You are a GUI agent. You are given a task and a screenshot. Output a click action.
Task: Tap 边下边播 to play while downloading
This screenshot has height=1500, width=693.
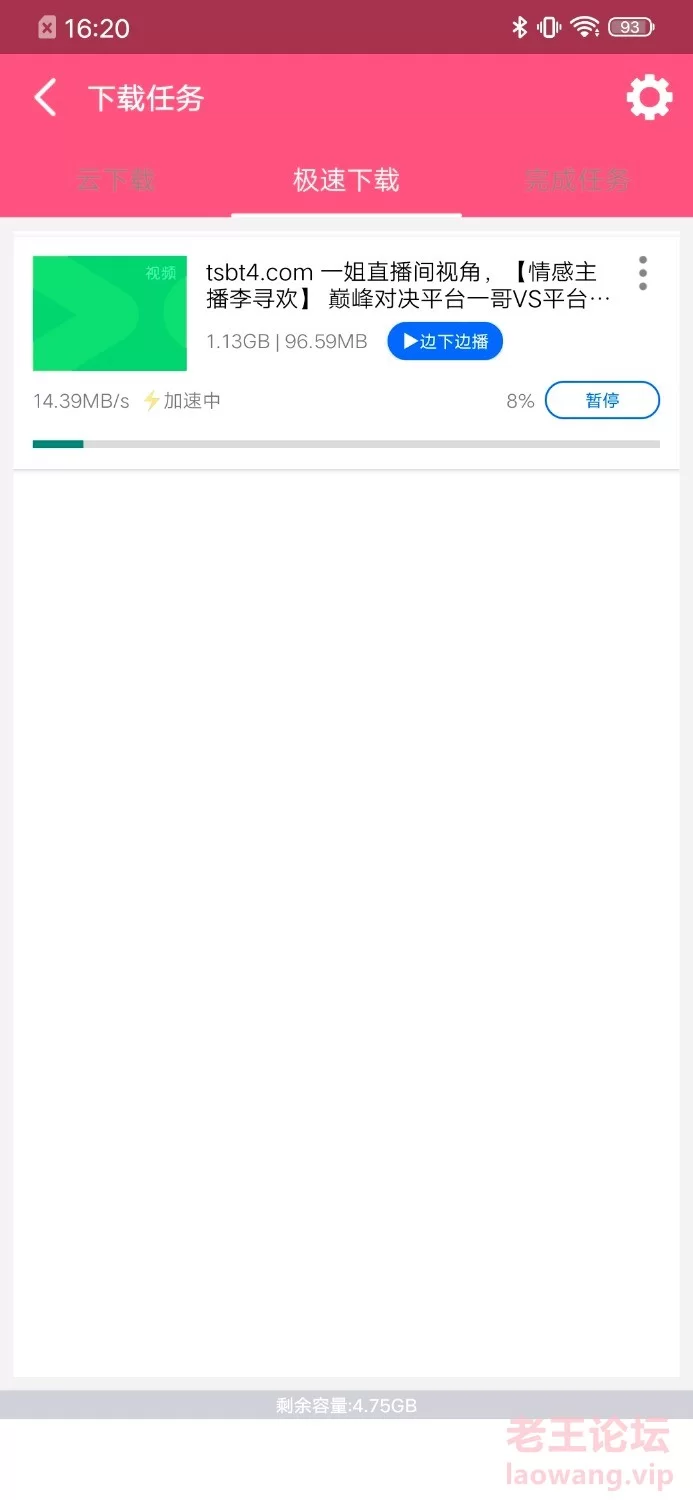coord(445,341)
